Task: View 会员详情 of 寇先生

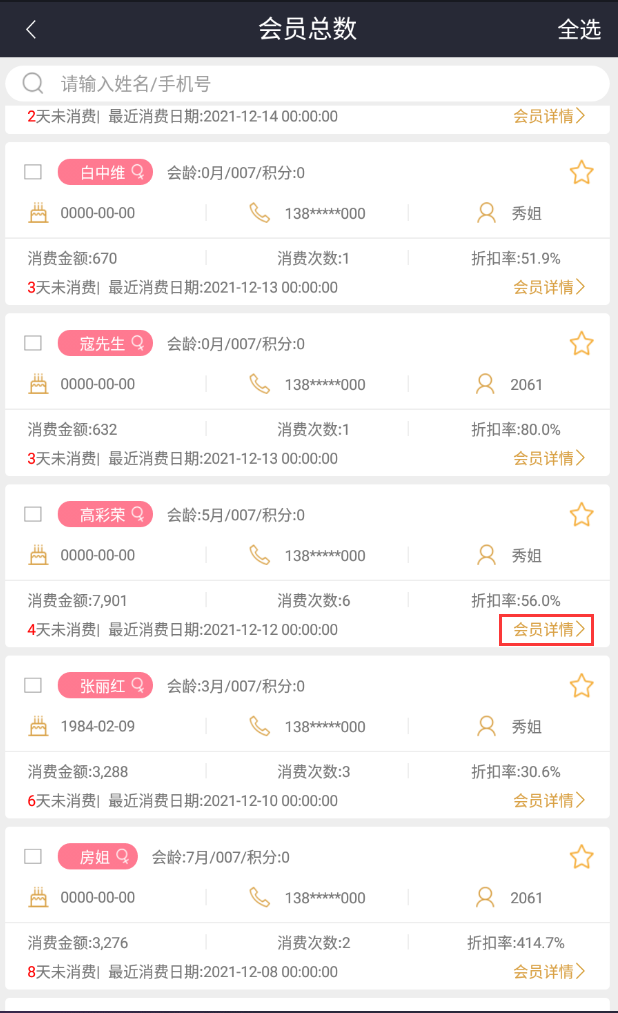Action: click(548, 458)
